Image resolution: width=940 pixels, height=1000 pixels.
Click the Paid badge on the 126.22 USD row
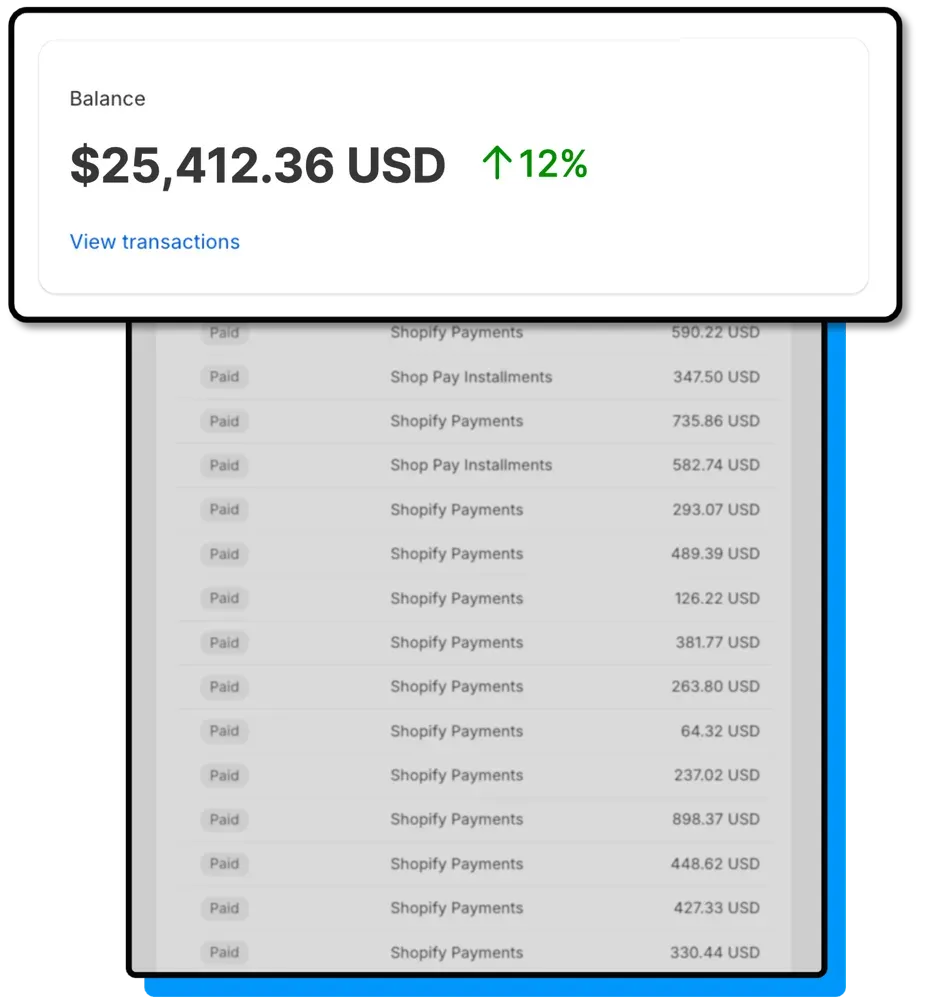coord(224,598)
